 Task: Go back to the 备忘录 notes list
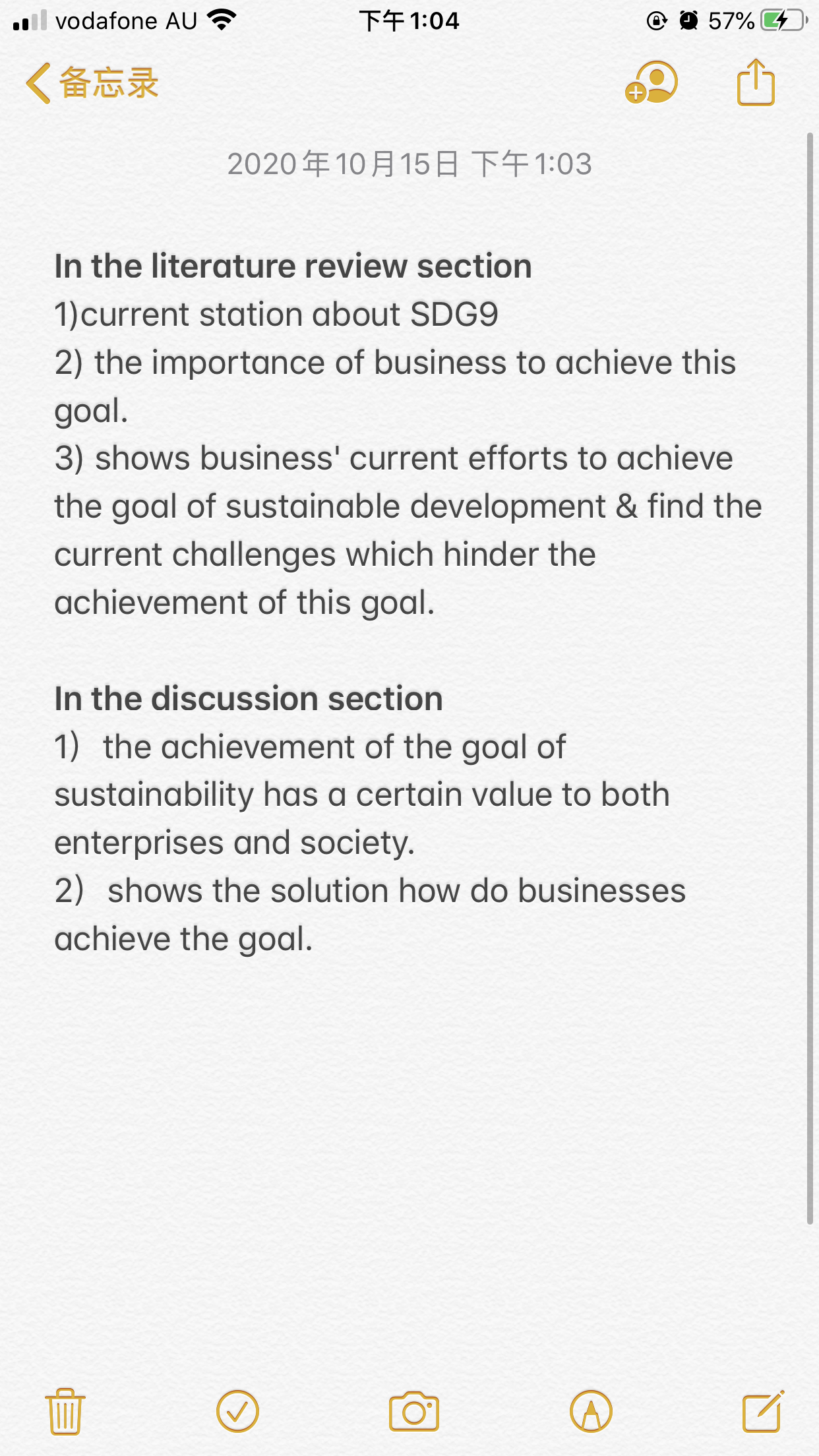[x=92, y=83]
